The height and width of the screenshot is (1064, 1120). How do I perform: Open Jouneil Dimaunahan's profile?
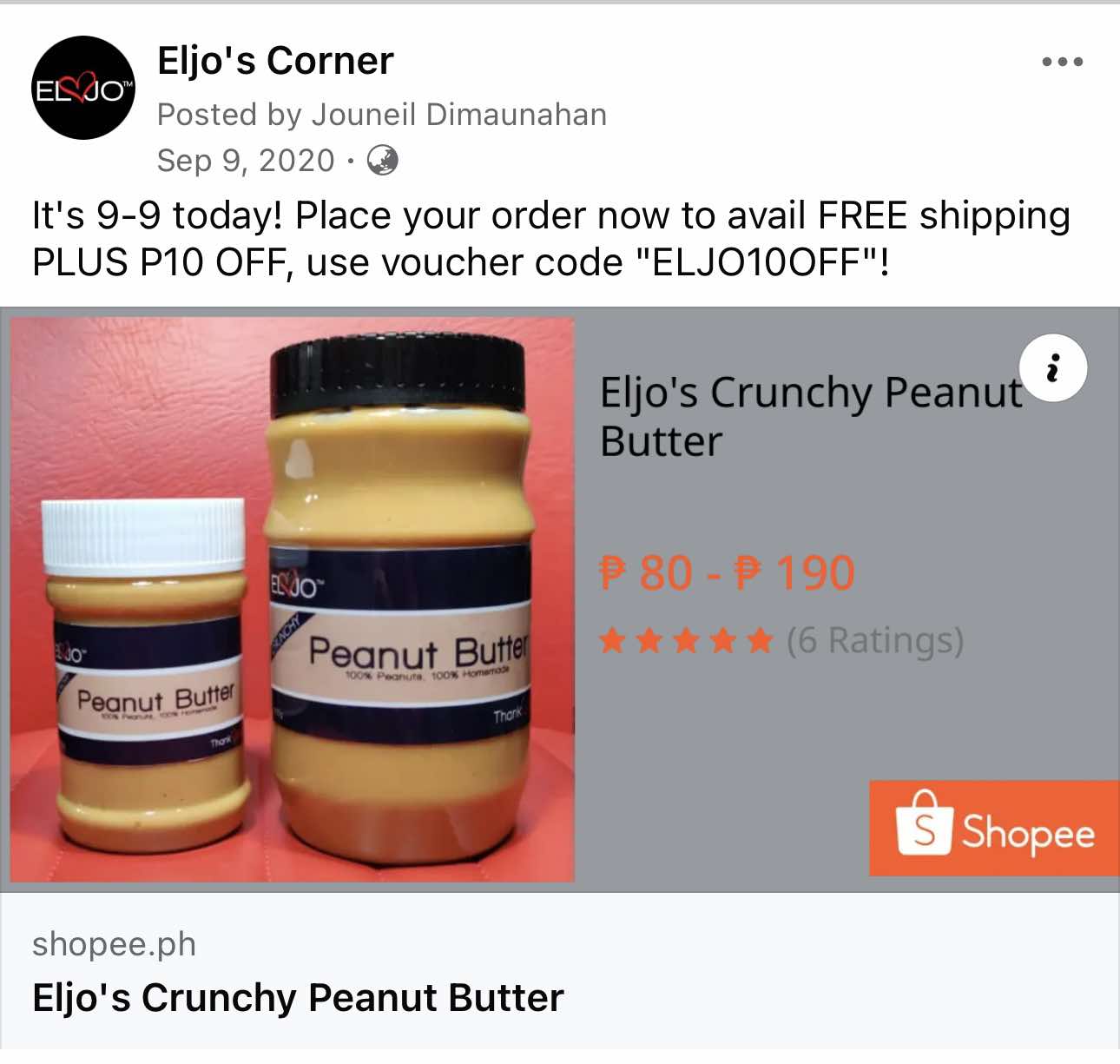pos(458,115)
